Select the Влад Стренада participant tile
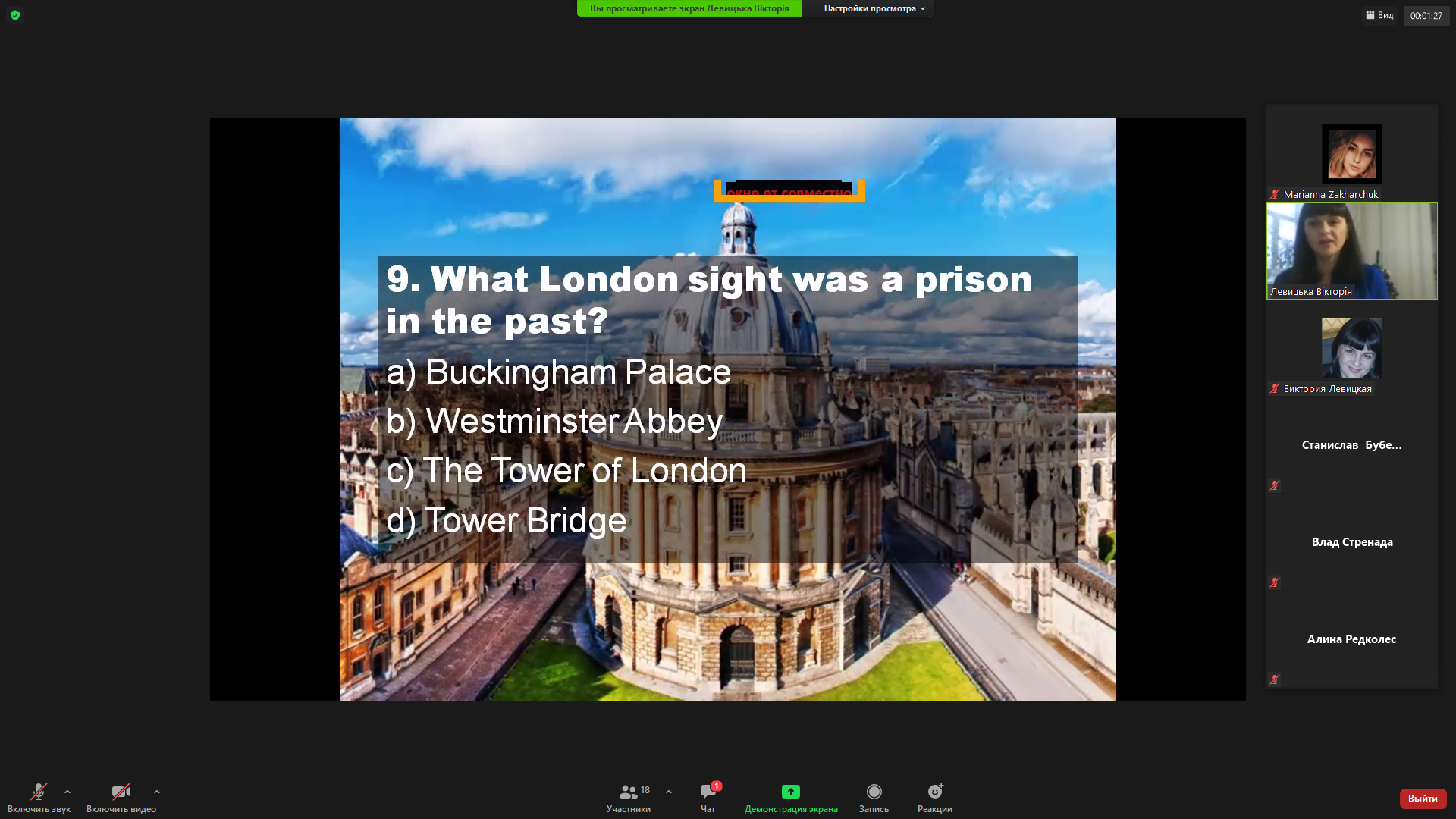 pyautogui.click(x=1351, y=542)
